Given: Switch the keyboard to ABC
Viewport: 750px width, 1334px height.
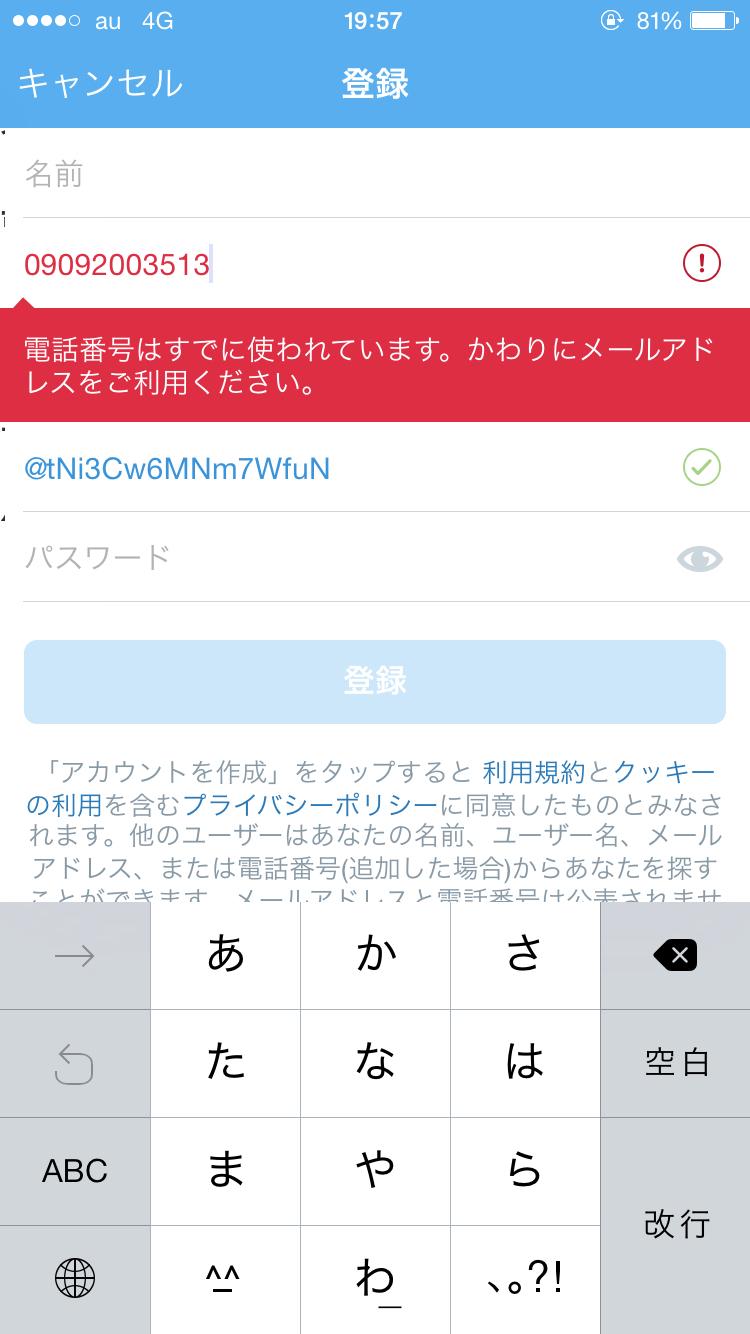Looking at the screenshot, I should coord(75,1171).
